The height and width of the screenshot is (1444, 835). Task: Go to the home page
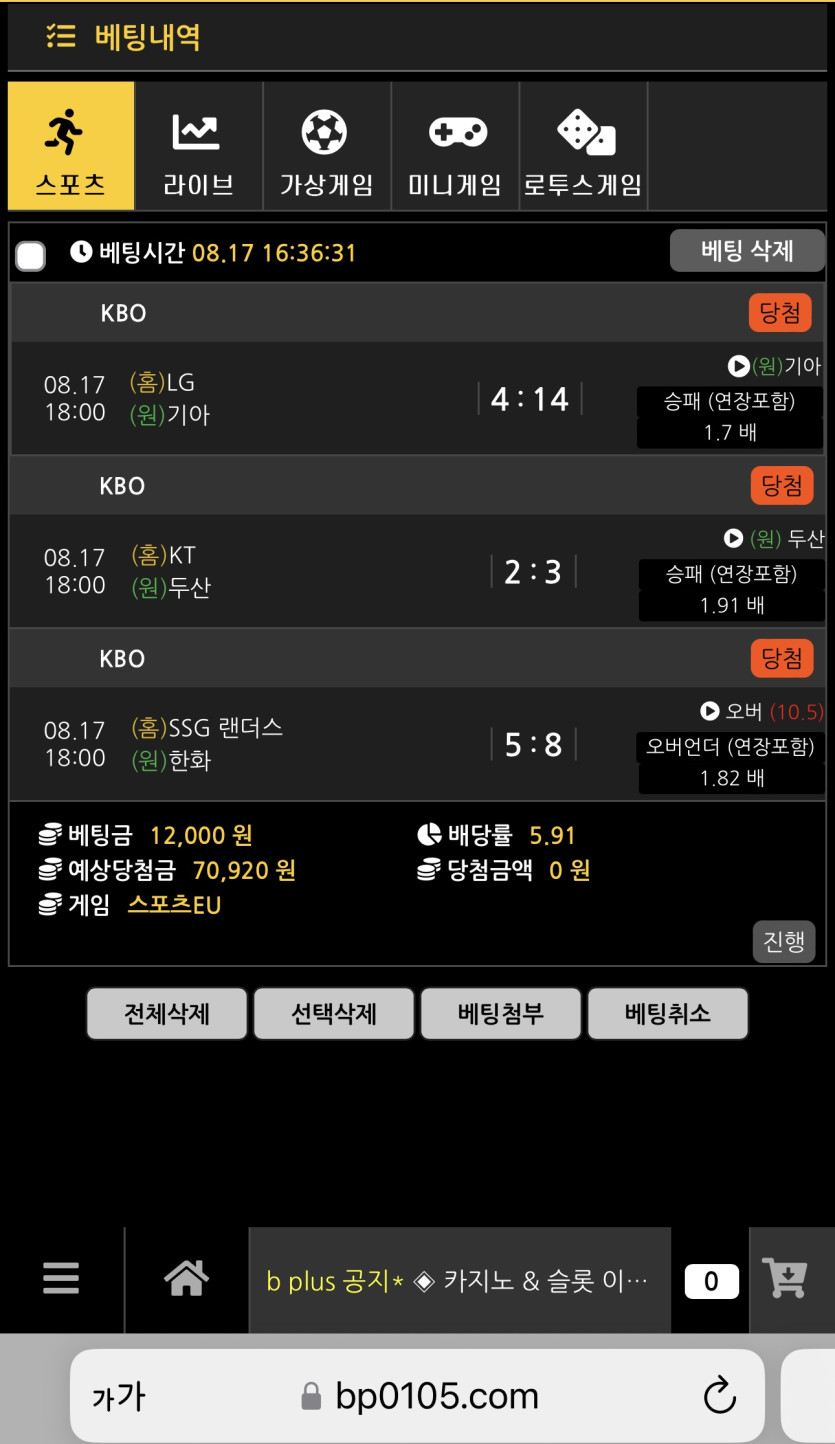point(187,1278)
